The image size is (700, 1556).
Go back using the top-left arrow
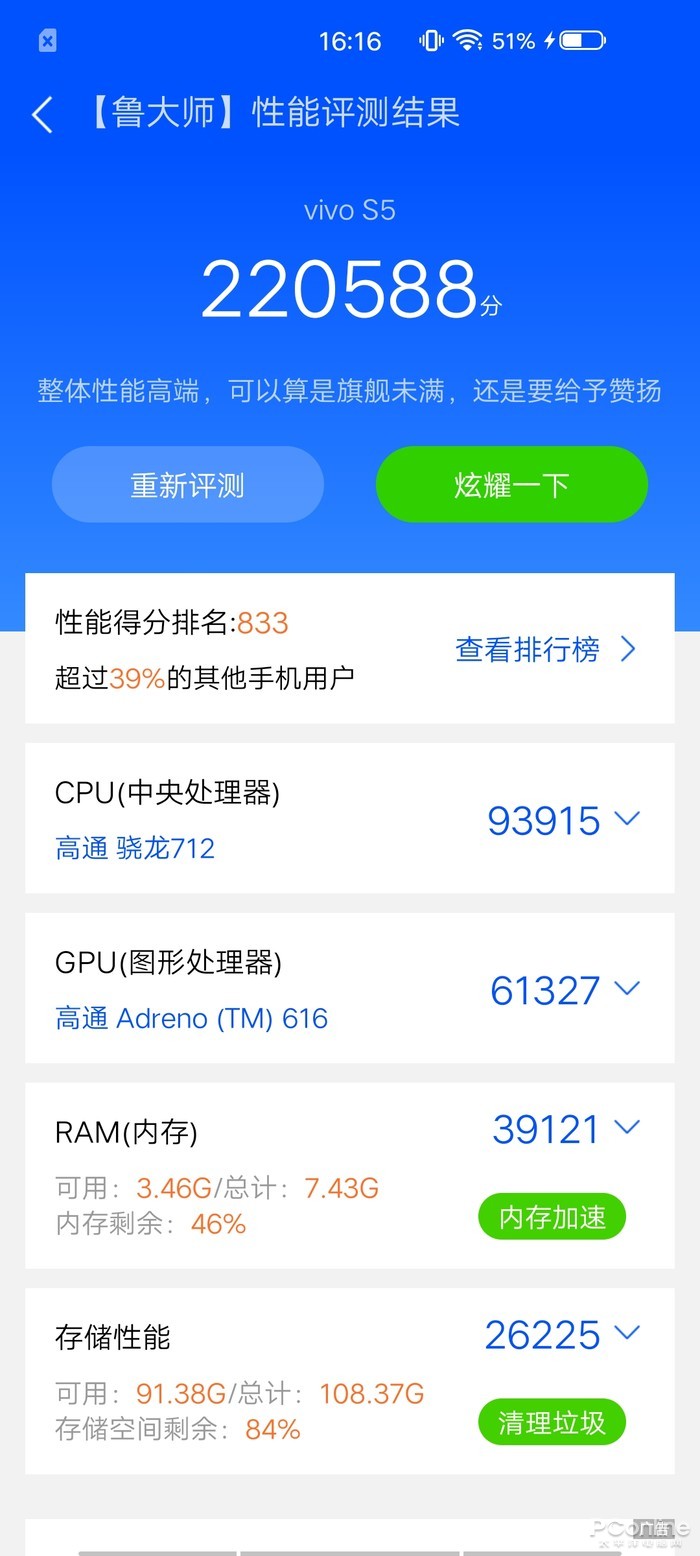point(42,115)
